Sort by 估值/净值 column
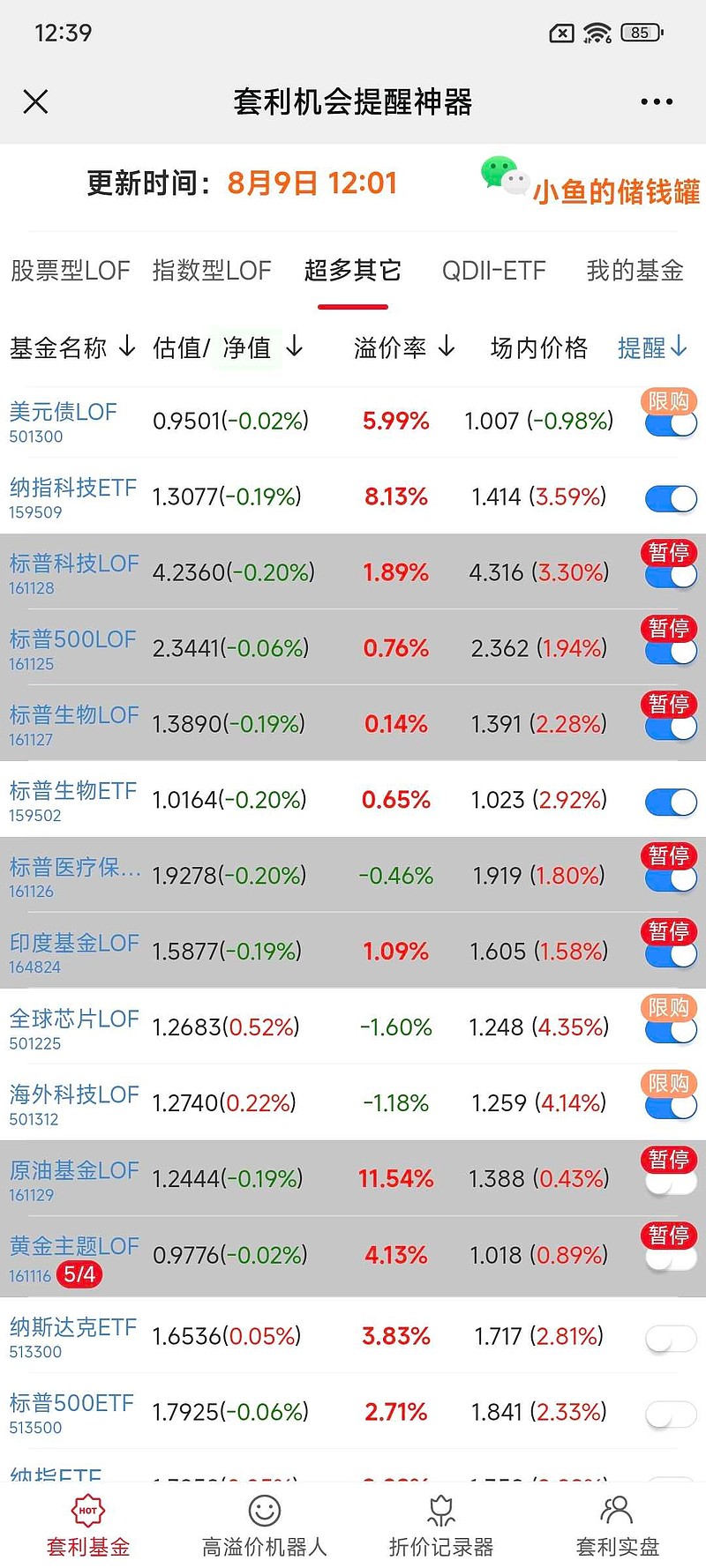Image resolution: width=706 pixels, height=1568 pixels. click(x=228, y=347)
